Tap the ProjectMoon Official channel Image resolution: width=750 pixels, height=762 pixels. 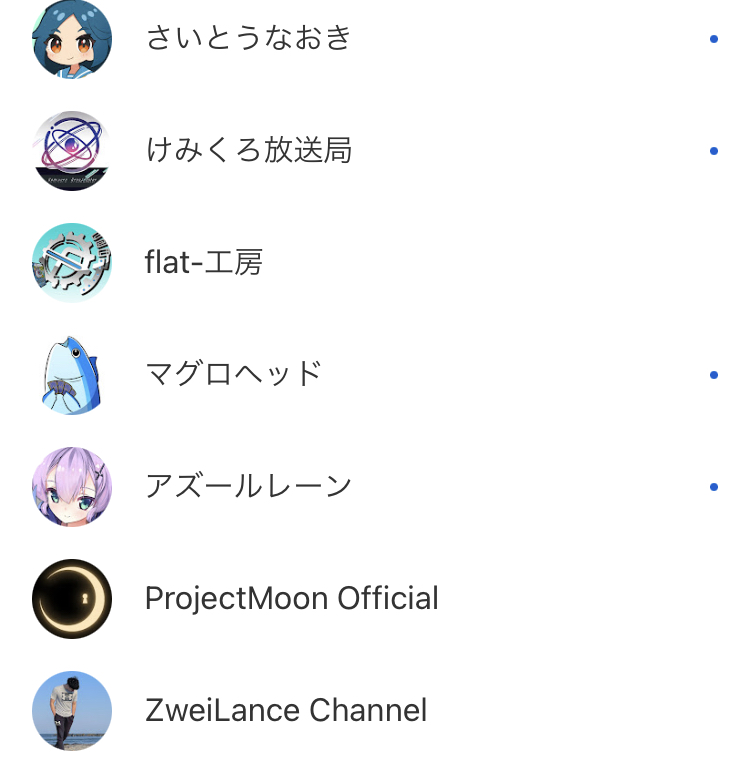(x=291, y=598)
